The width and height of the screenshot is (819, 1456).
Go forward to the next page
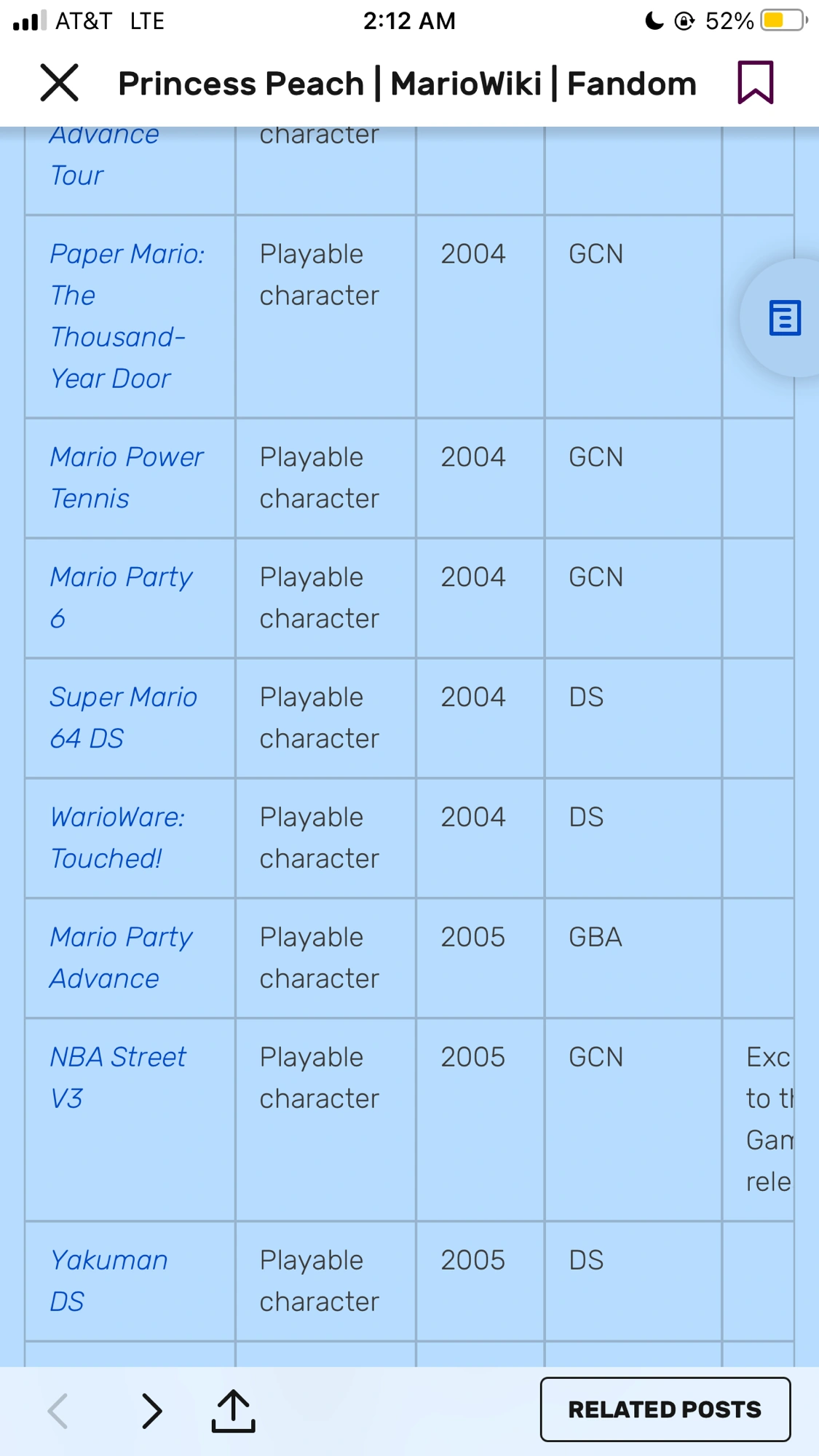click(151, 1411)
